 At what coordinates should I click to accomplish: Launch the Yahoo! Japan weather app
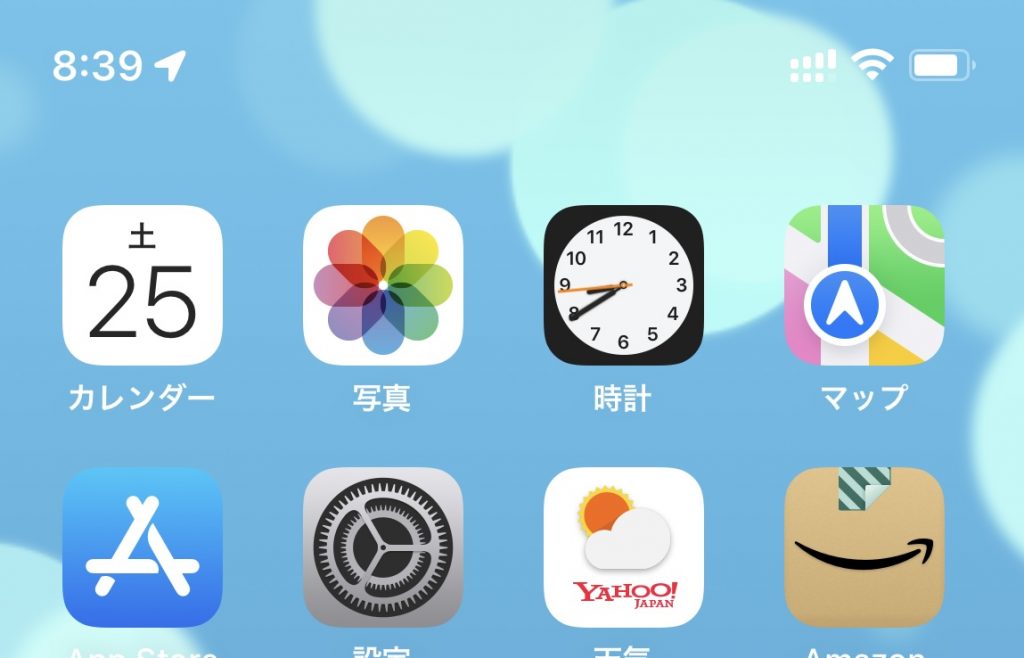pos(623,547)
